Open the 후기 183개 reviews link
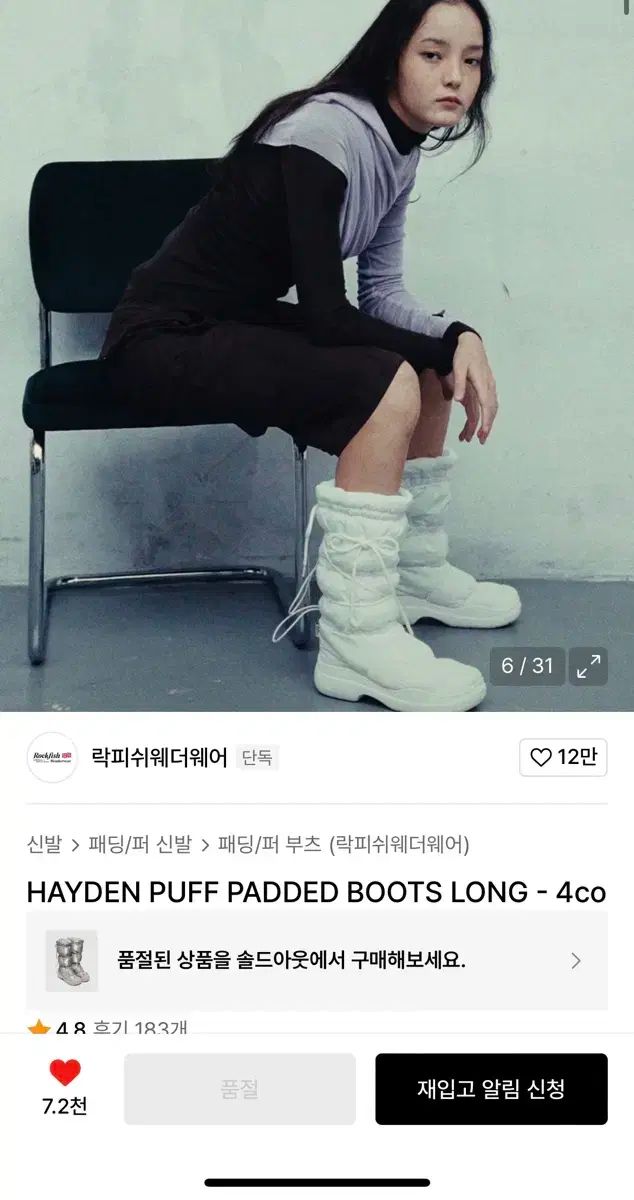The width and height of the screenshot is (634, 1200). click(140, 1026)
